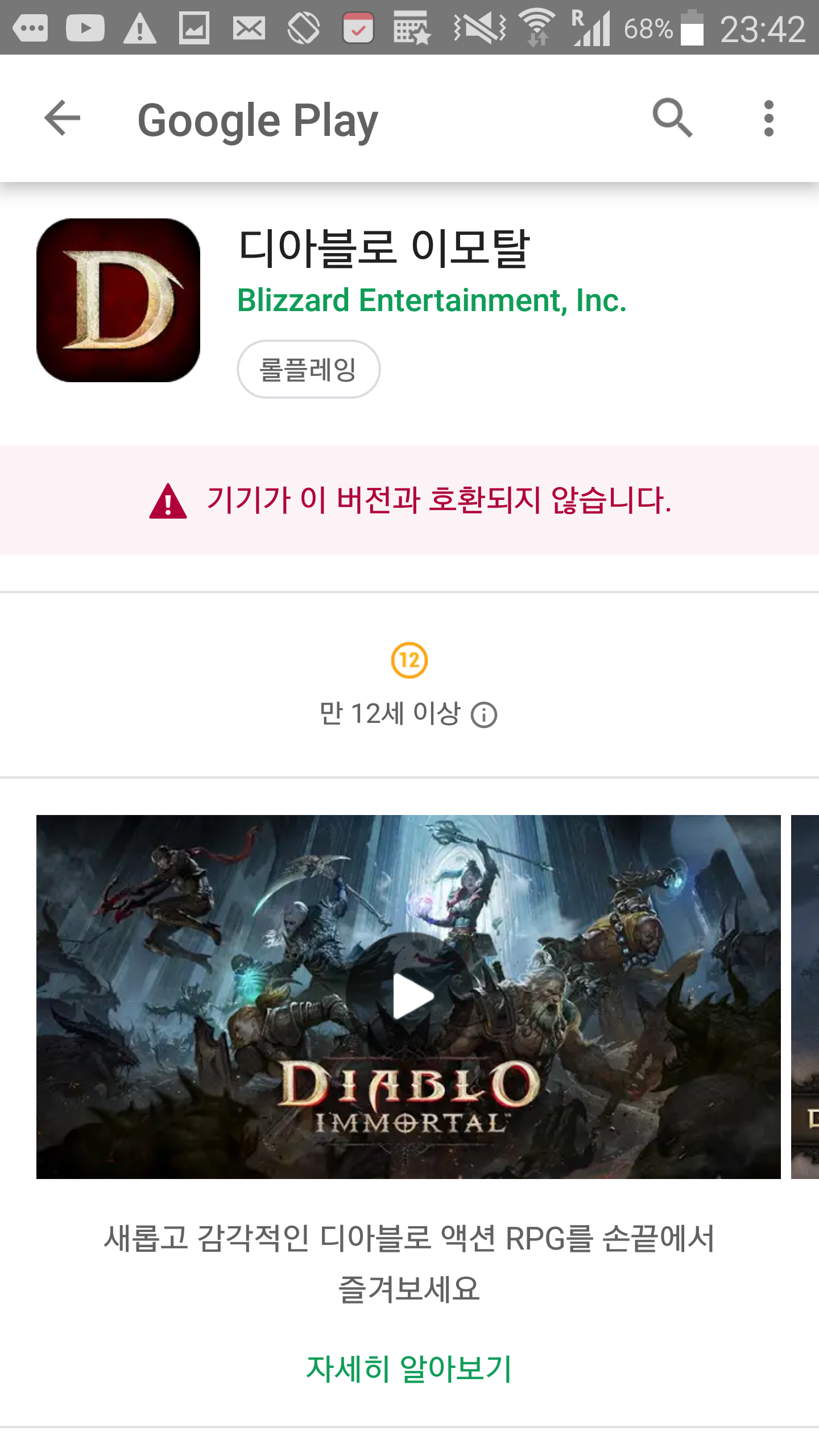Image resolution: width=819 pixels, height=1456 pixels.
Task: Open Google Play search
Action: pyautogui.click(x=672, y=118)
